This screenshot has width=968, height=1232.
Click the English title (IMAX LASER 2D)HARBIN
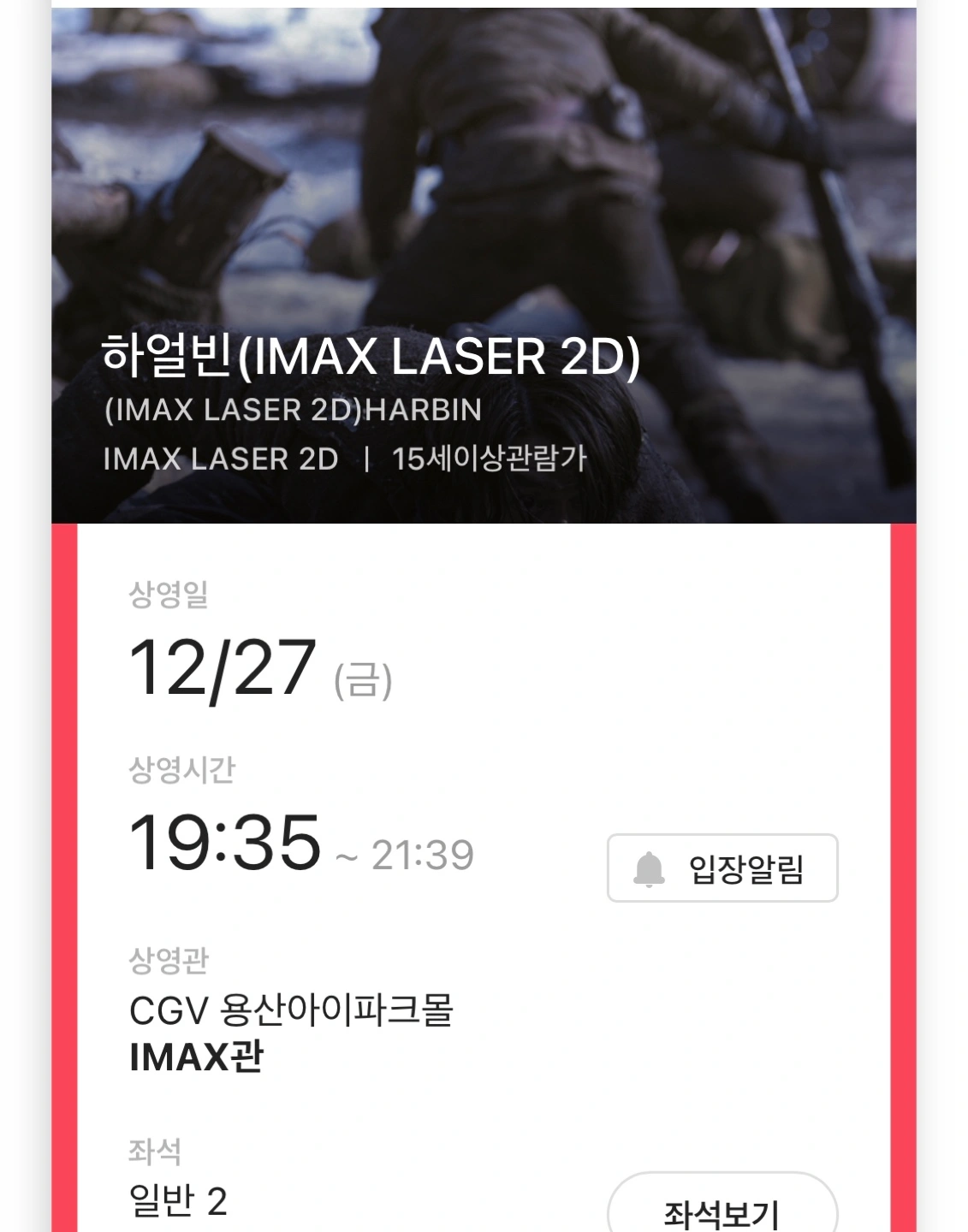point(291,411)
